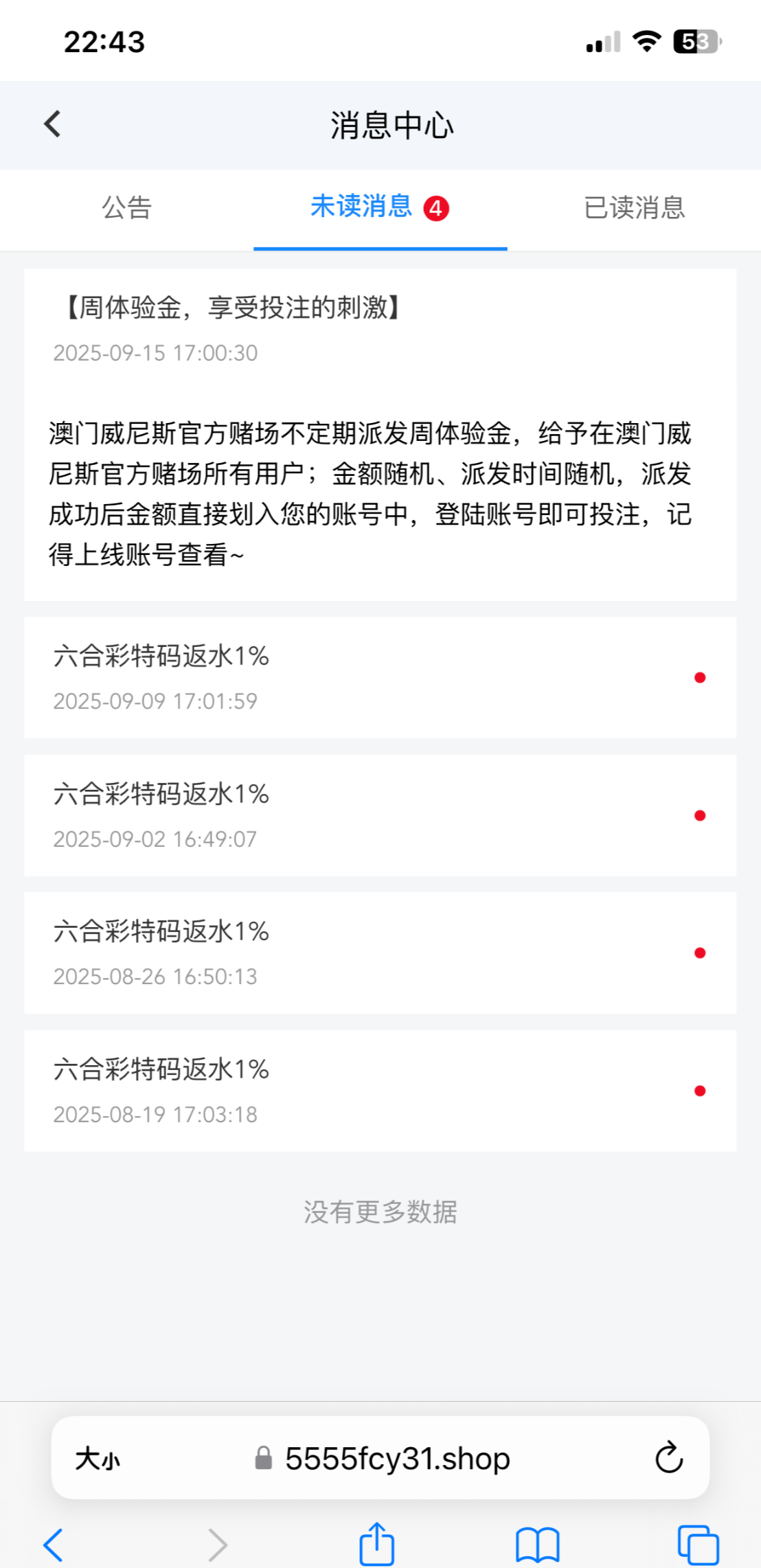This screenshot has width=761, height=1568.
Task: Open the 大小 page settings menu
Action: [x=98, y=1458]
